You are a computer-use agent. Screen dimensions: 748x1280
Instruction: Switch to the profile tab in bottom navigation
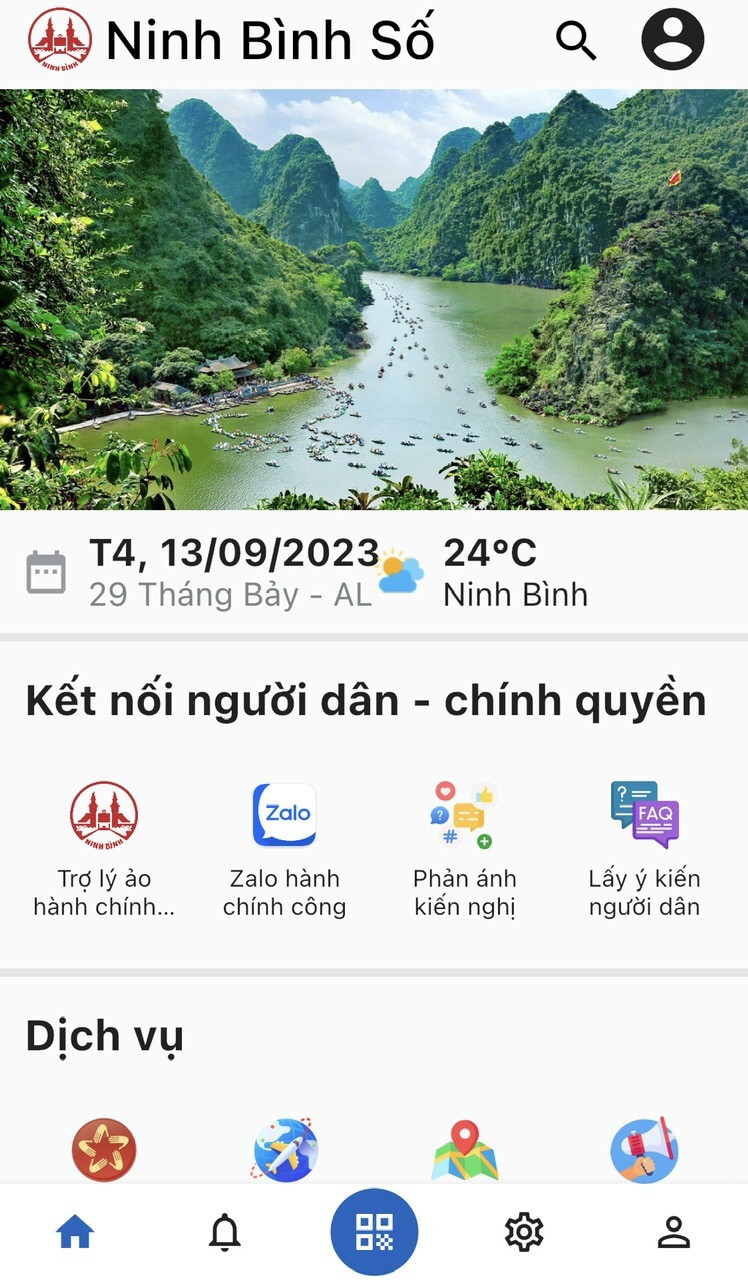673,1233
